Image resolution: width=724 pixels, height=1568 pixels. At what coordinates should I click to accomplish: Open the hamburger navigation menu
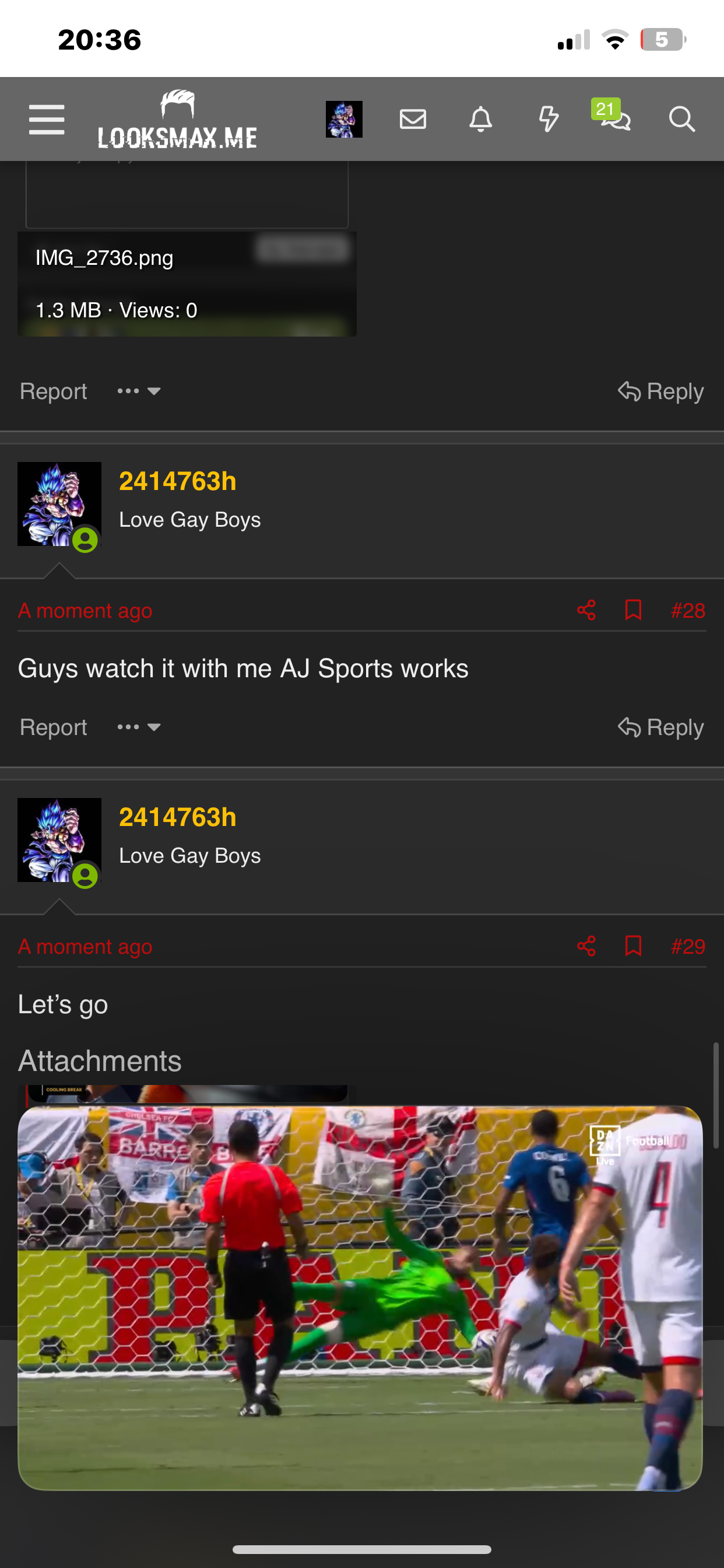point(47,118)
